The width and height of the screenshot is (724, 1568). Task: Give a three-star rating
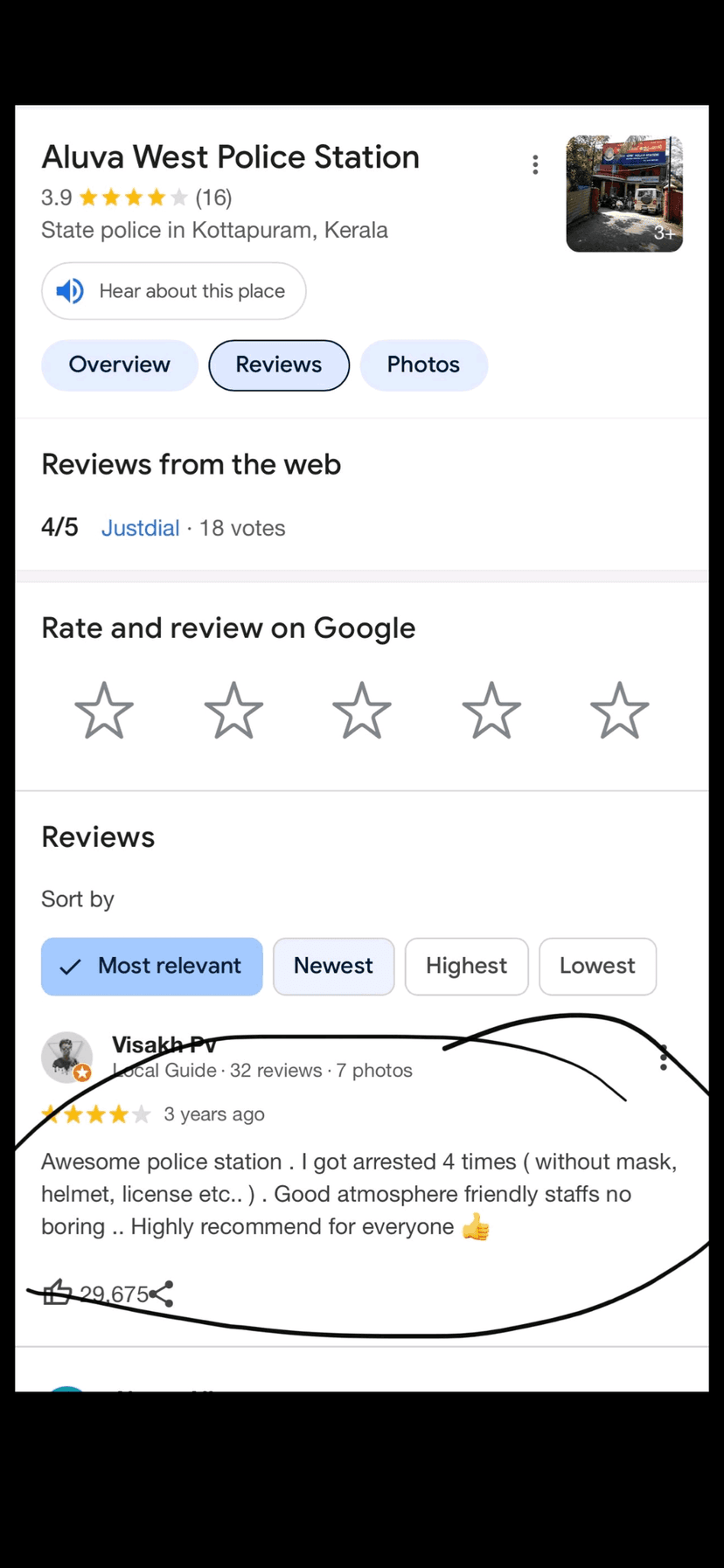[x=362, y=711]
